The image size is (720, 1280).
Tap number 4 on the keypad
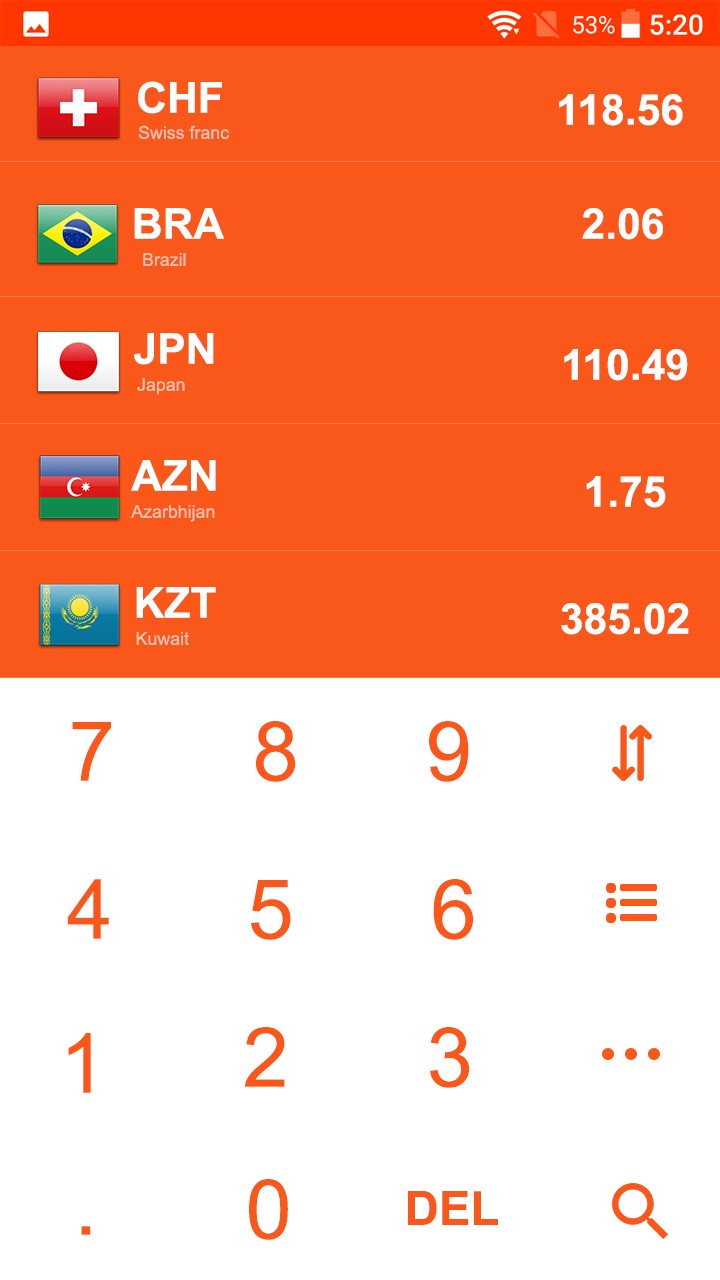88,910
